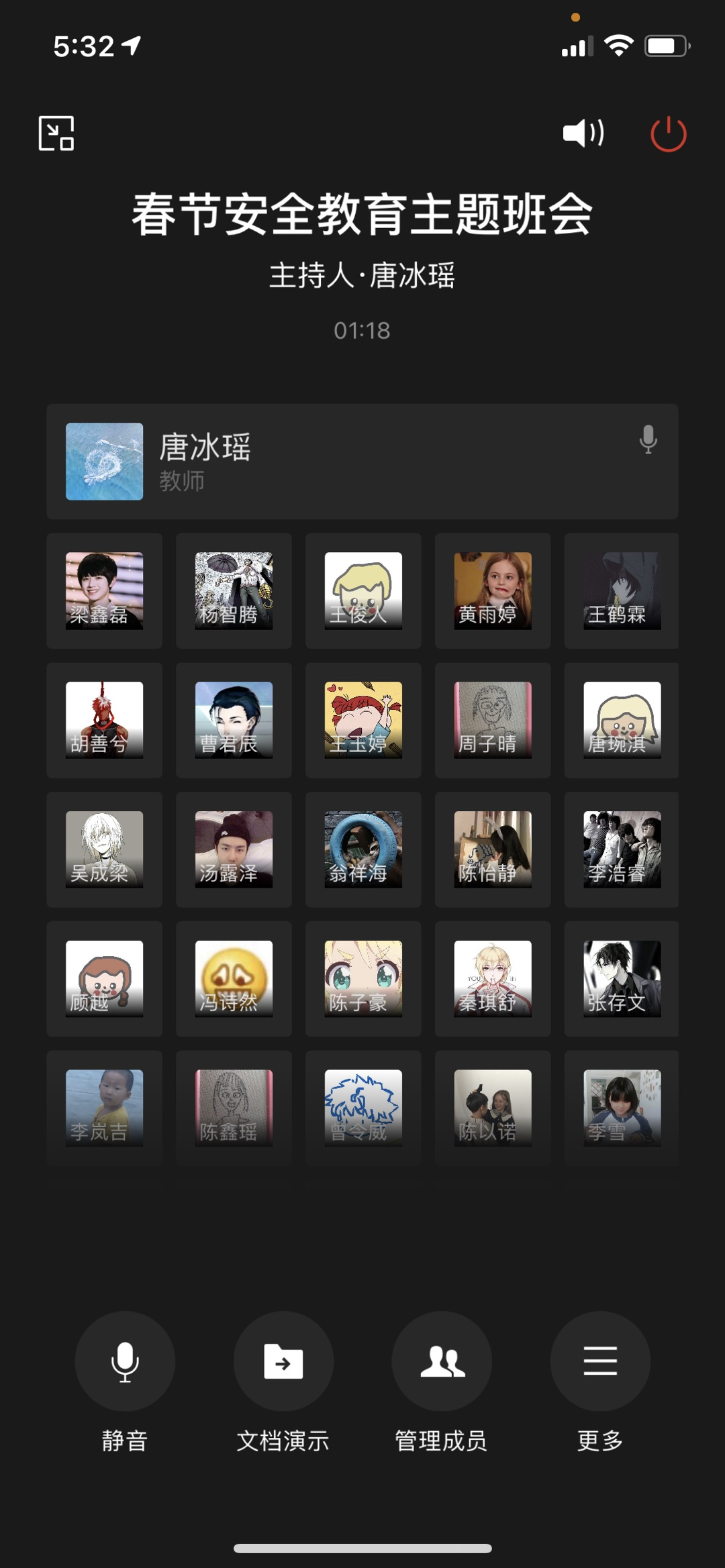
Task: Open the 更多 menu
Action: pos(600,1361)
